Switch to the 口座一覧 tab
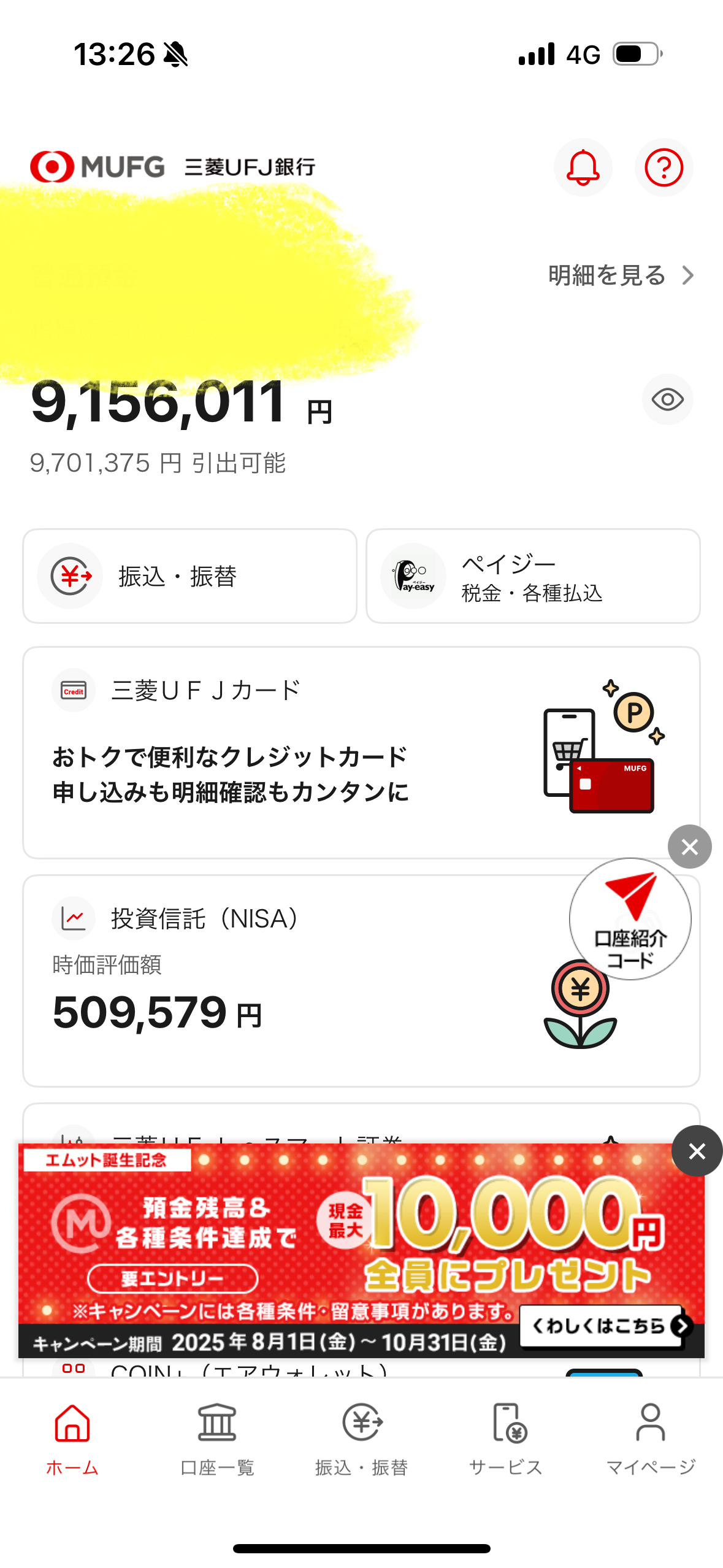 click(217, 1437)
